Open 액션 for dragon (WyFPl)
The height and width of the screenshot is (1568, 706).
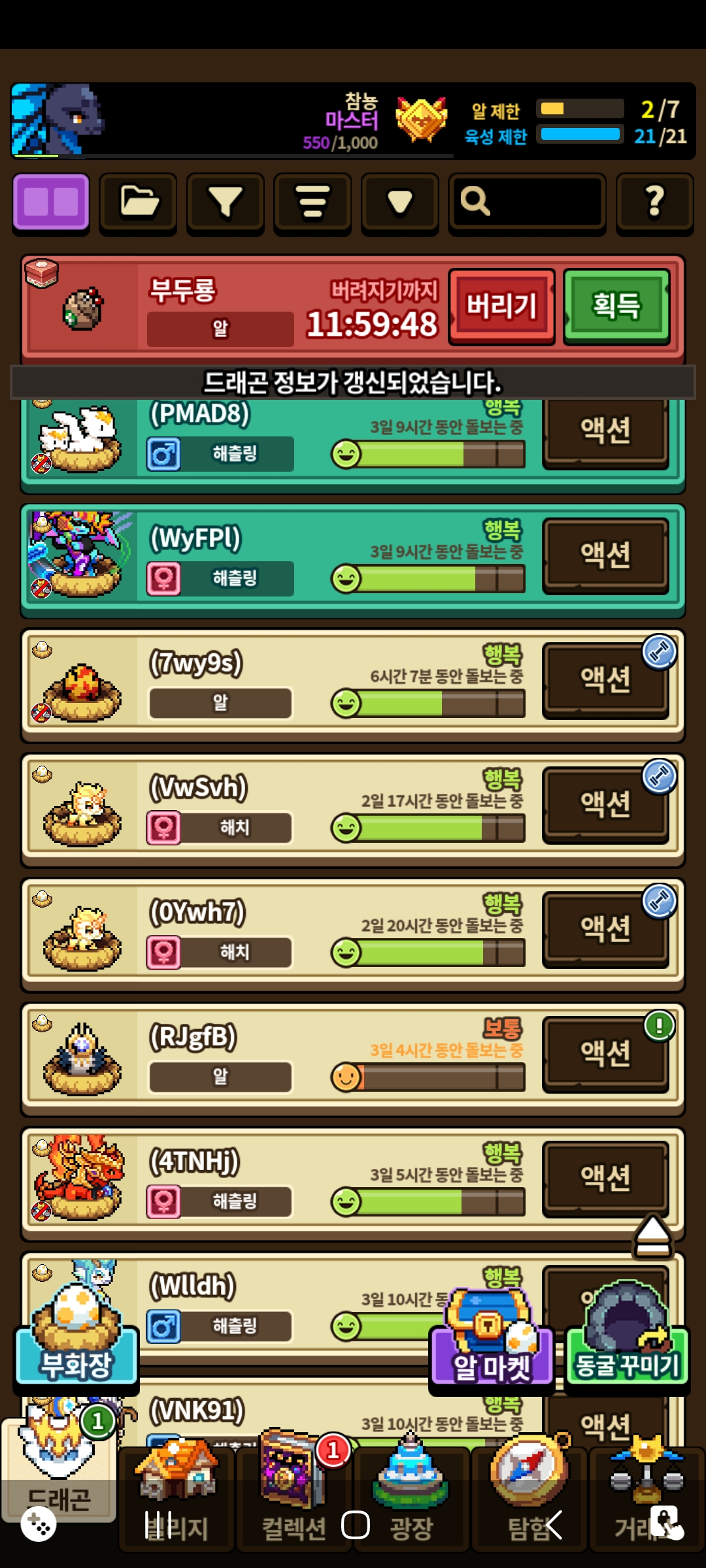click(x=605, y=555)
